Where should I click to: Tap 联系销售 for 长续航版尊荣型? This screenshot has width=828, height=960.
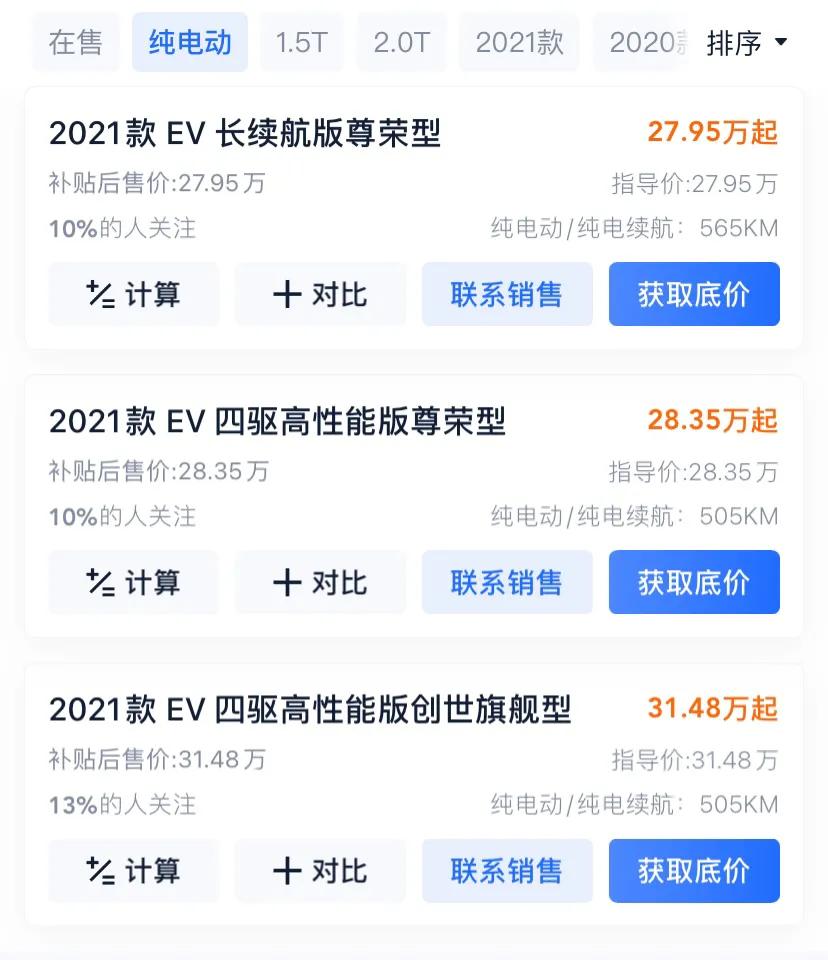(x=507, y=294)
